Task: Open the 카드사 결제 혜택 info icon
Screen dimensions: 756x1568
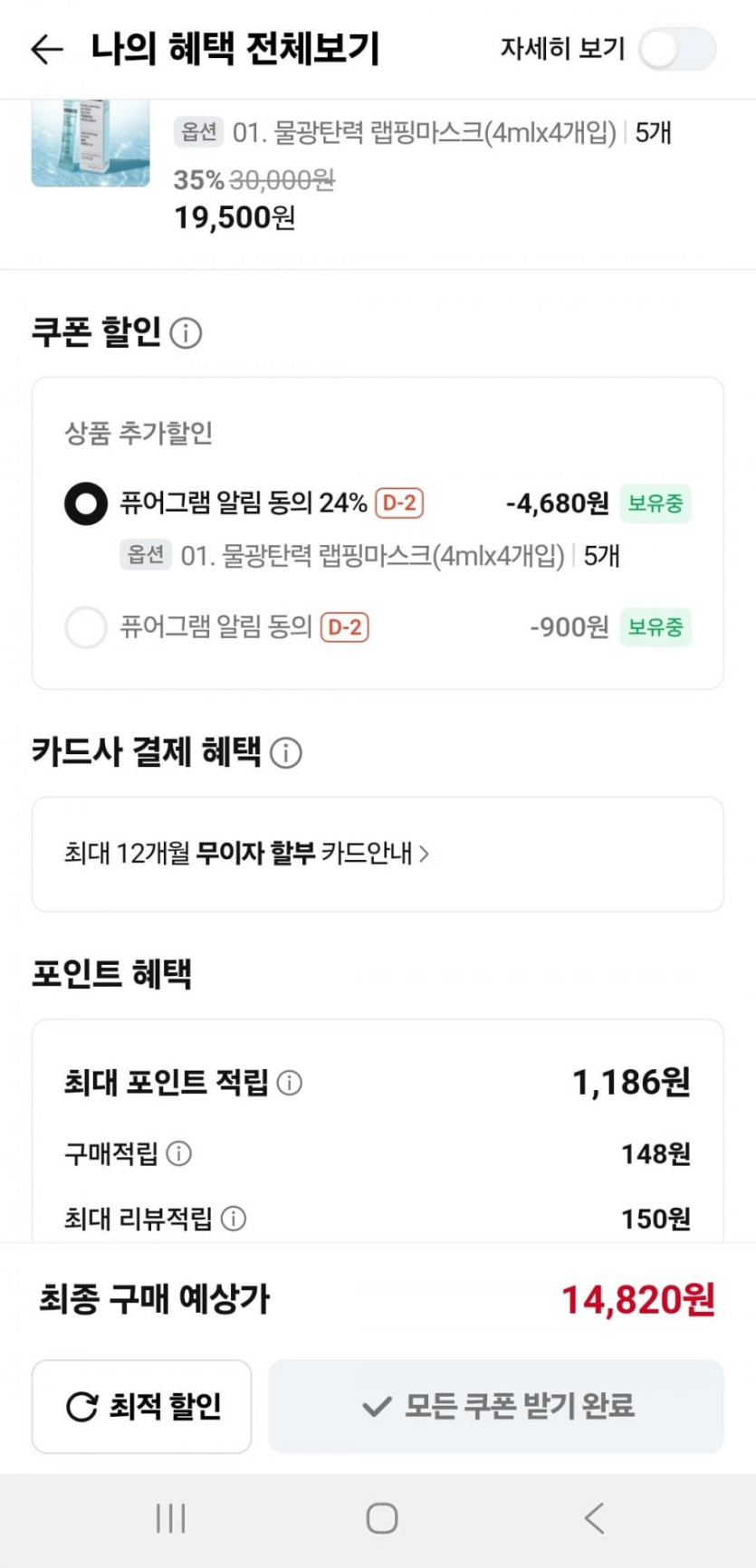Action: click(286, 752)
